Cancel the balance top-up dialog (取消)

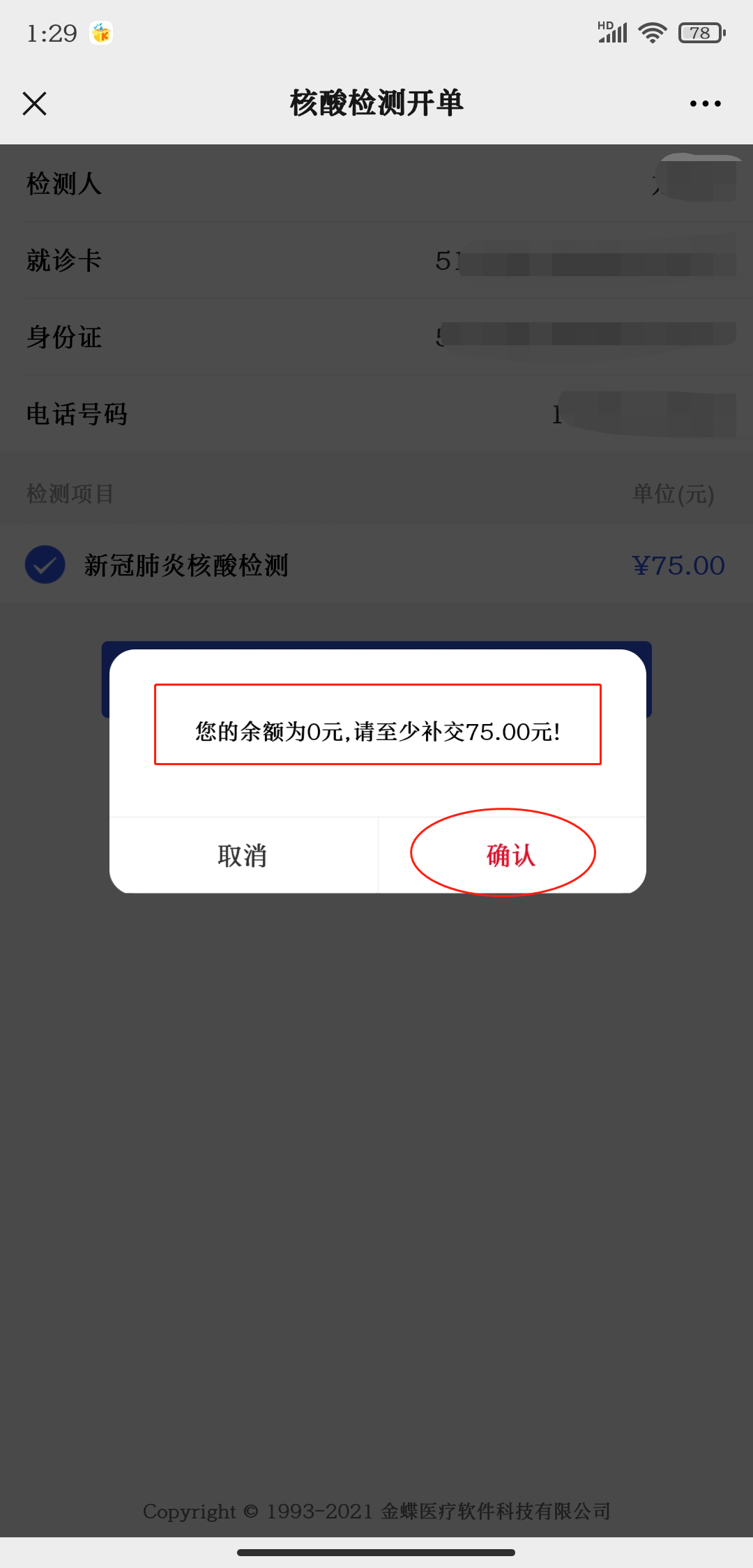pos(243,855)
